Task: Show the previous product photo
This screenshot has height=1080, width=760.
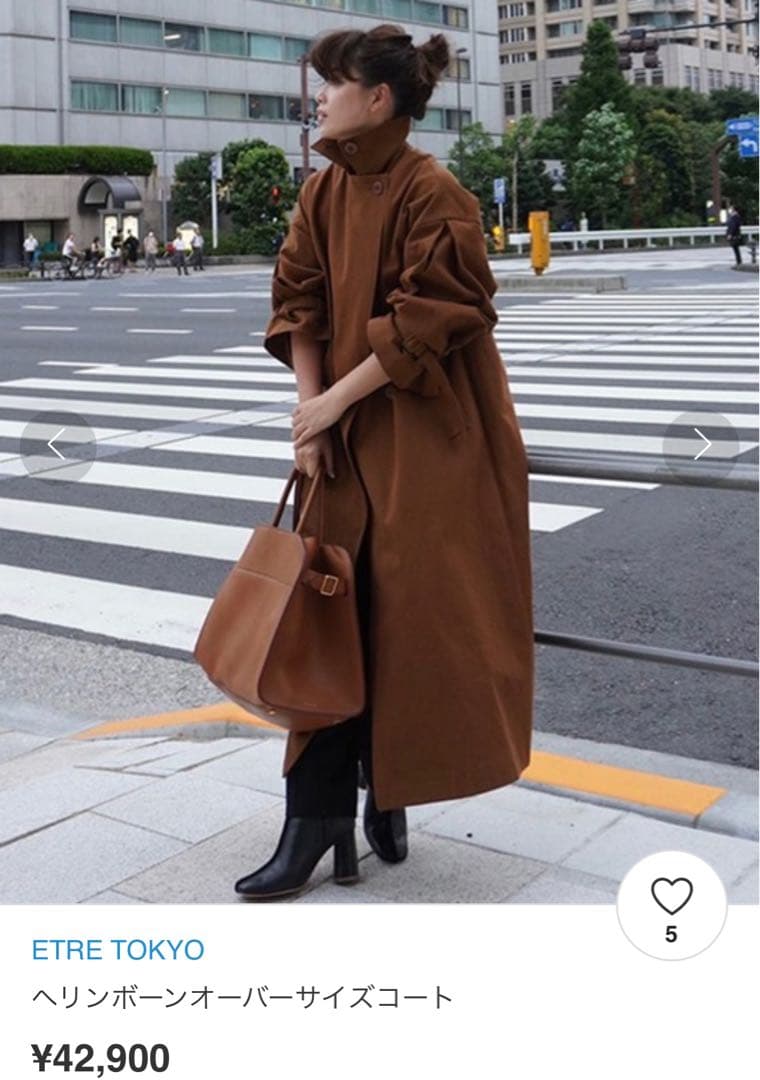Action: point(57,446)
